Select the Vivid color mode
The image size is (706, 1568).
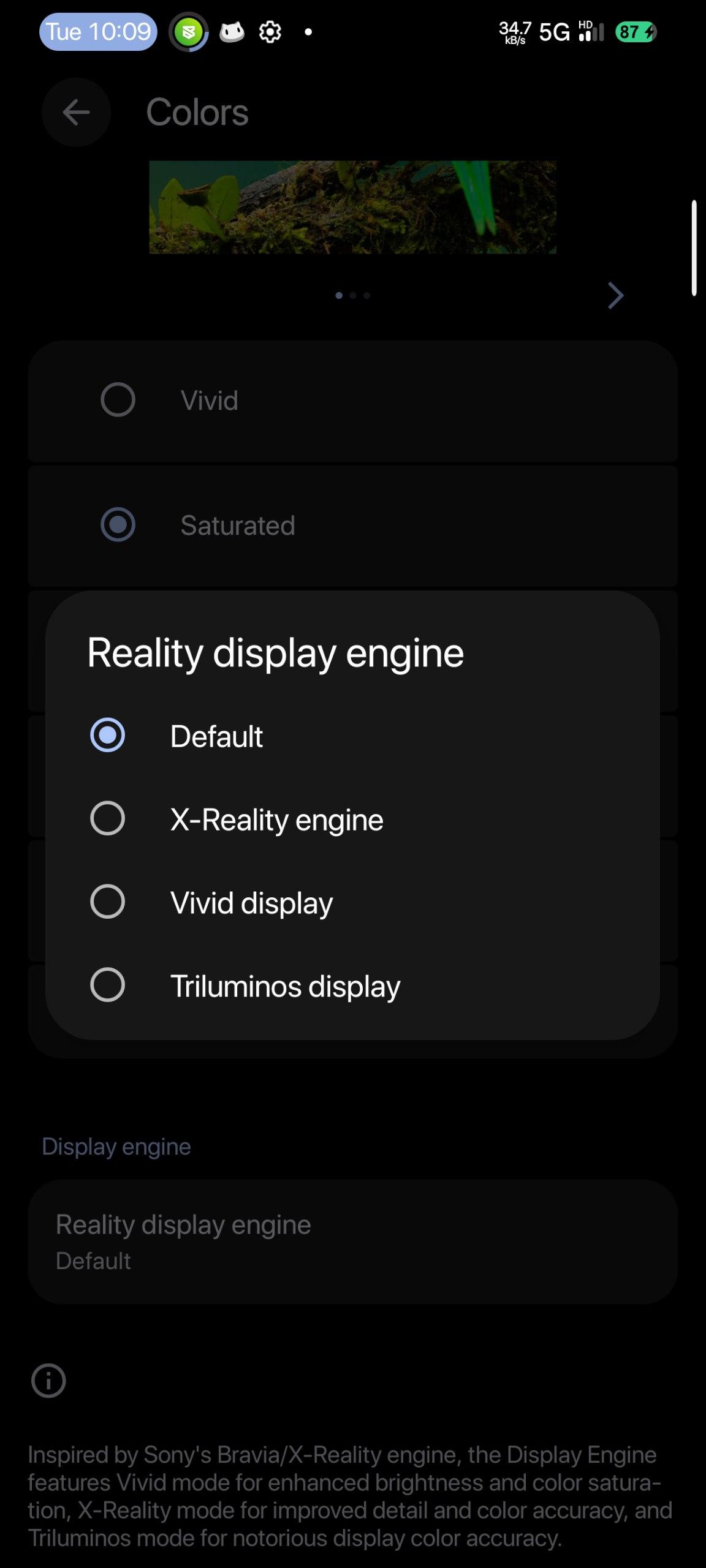pyautogui.click(x=352, y=401)
